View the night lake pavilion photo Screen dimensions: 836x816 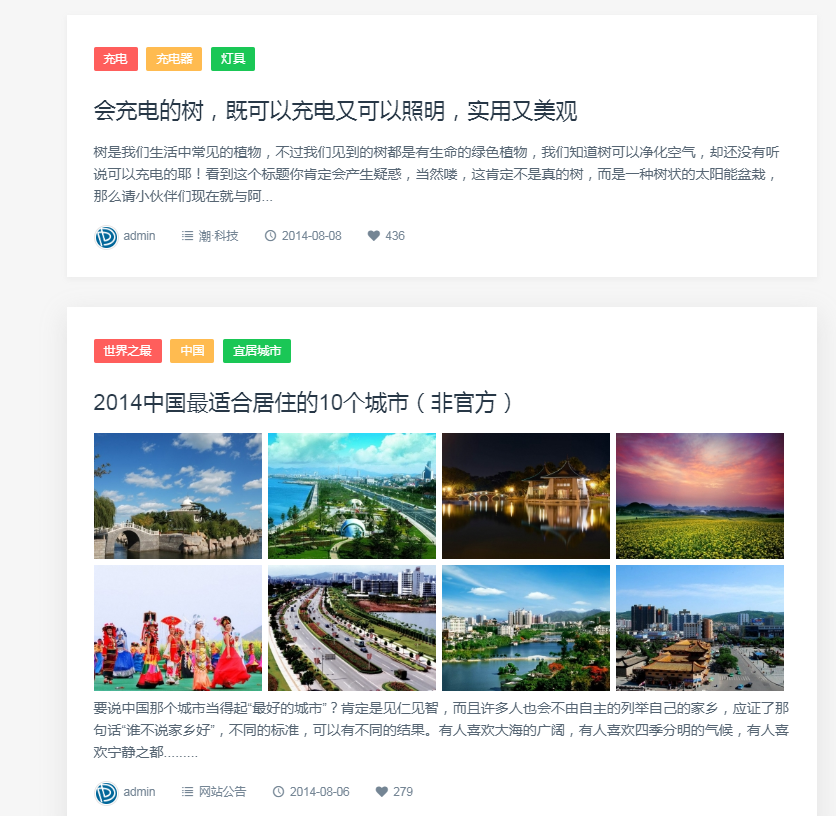(x=526, y=496)
